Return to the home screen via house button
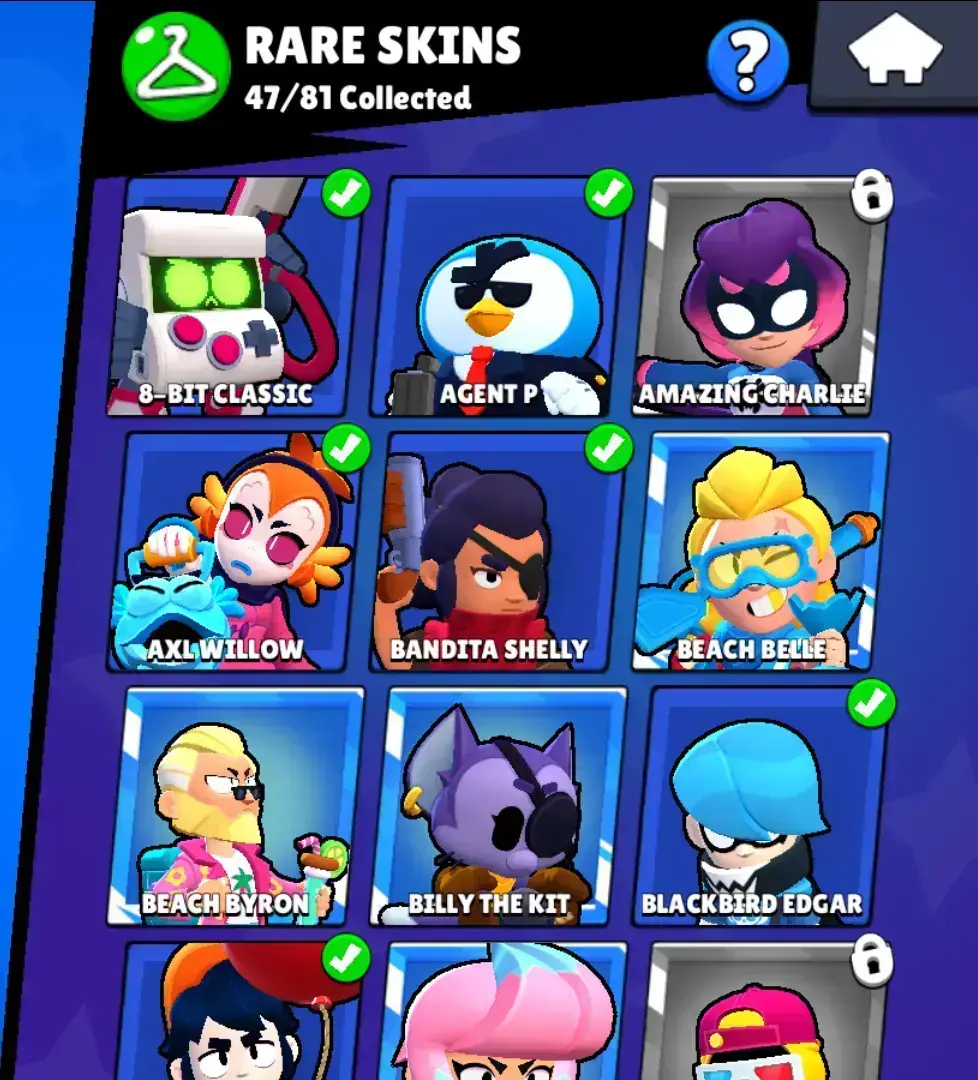The height and width of the screenshot is (1080, 978). pos(895,54)
